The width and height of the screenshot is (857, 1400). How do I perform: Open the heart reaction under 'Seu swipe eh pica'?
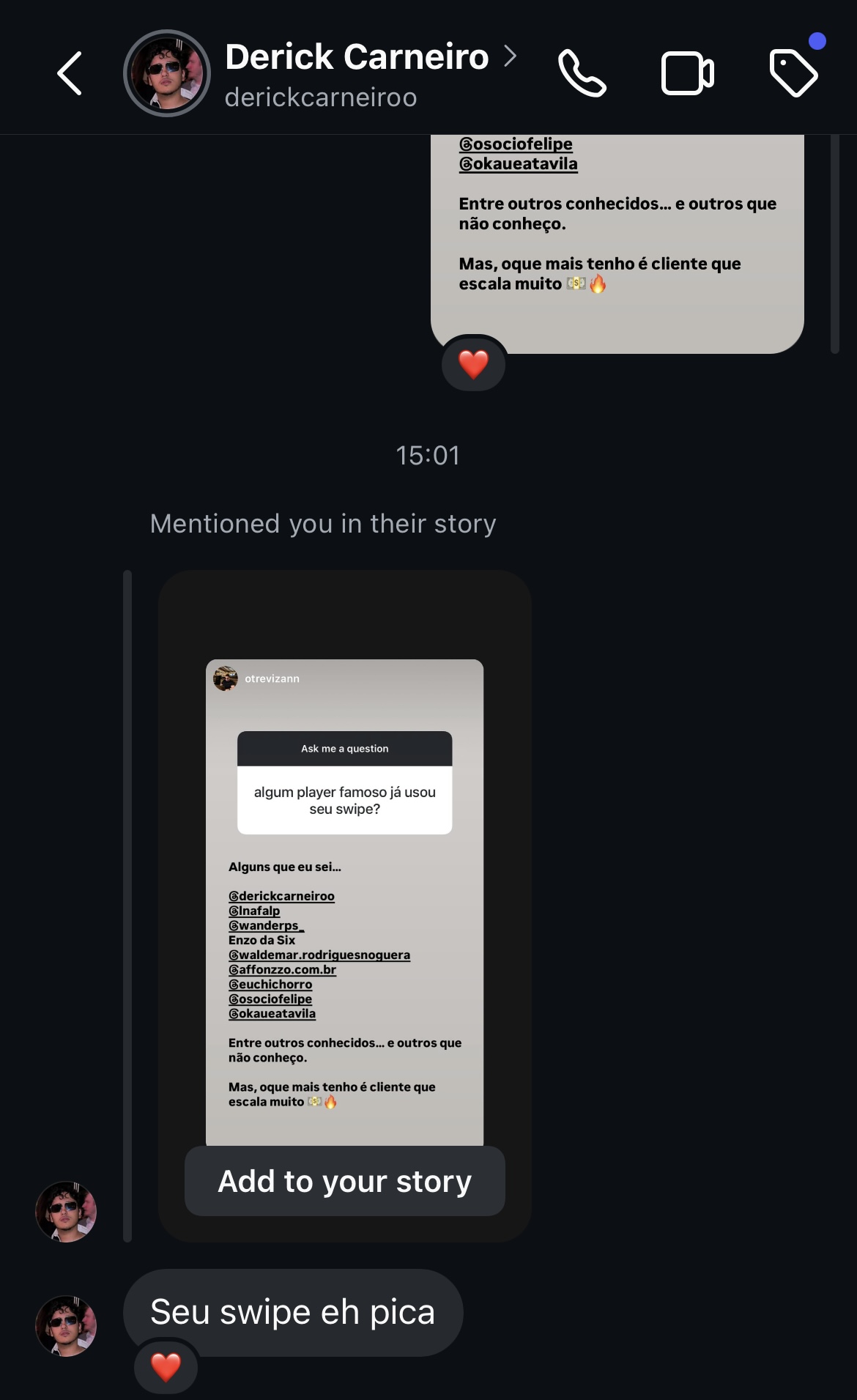[166, 1367]
